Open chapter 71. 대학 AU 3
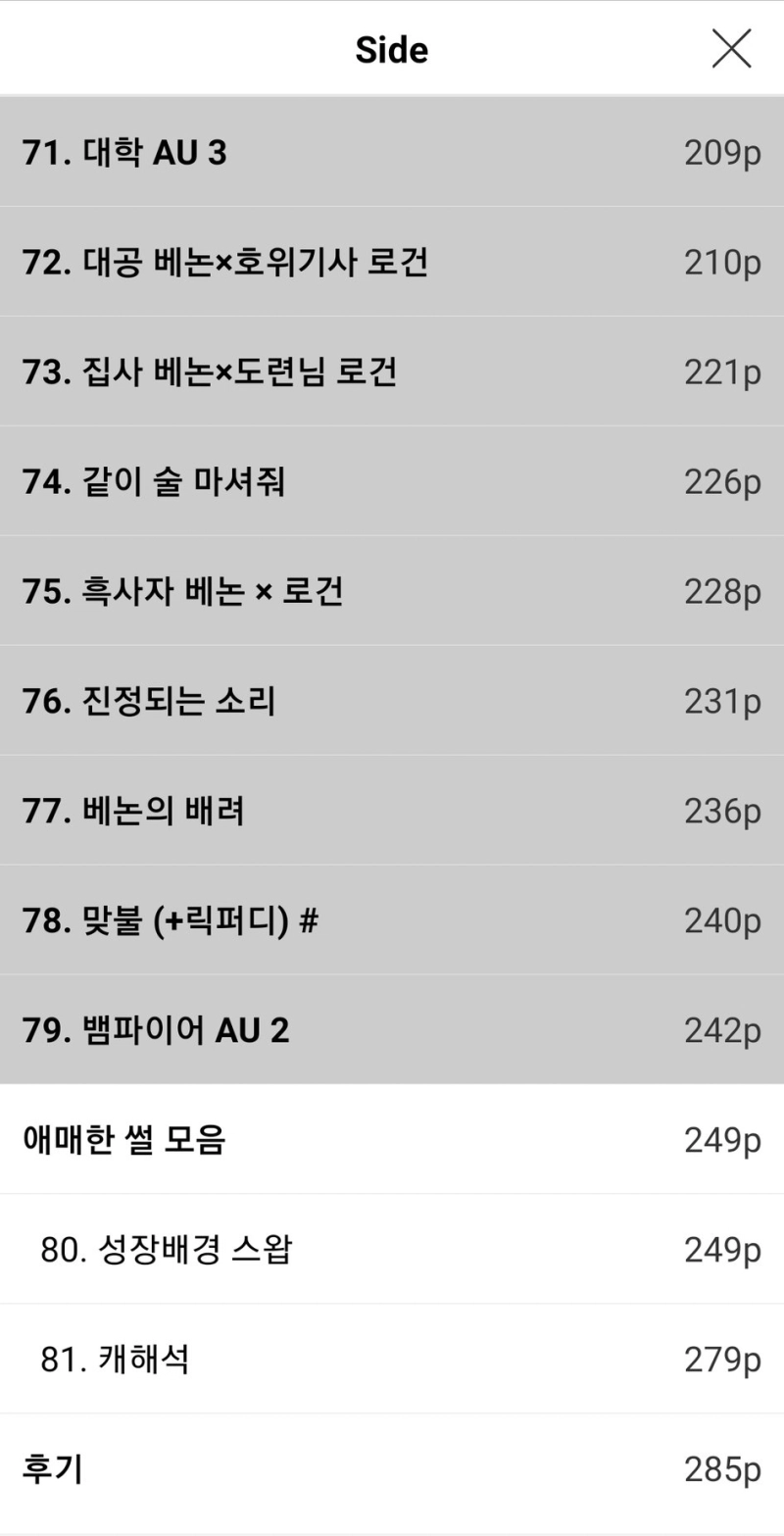This screenshot has height=1536, width=784. pyautogui.click(x=392, y=153)
